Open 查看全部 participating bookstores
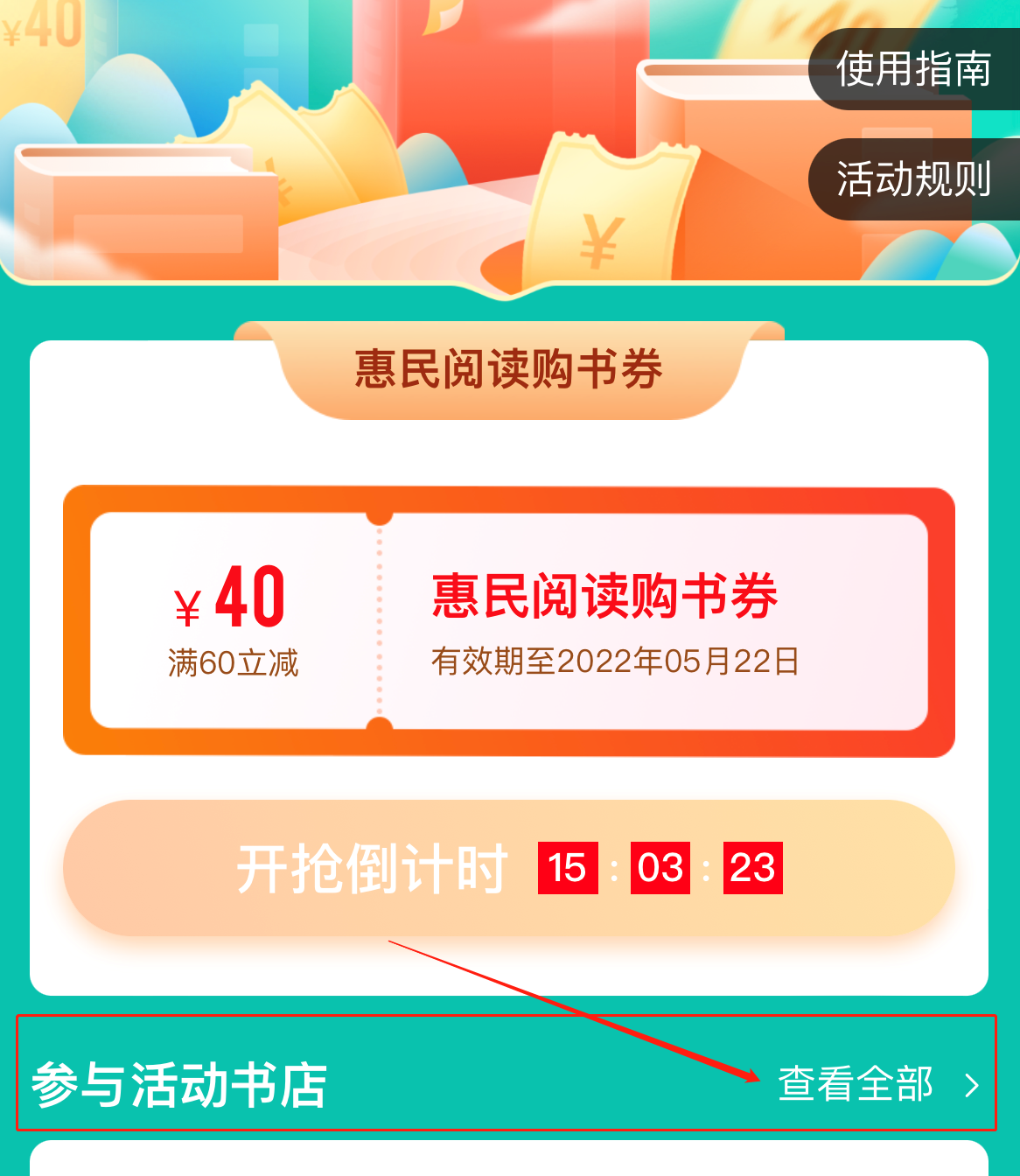 tap(877, 1084)
